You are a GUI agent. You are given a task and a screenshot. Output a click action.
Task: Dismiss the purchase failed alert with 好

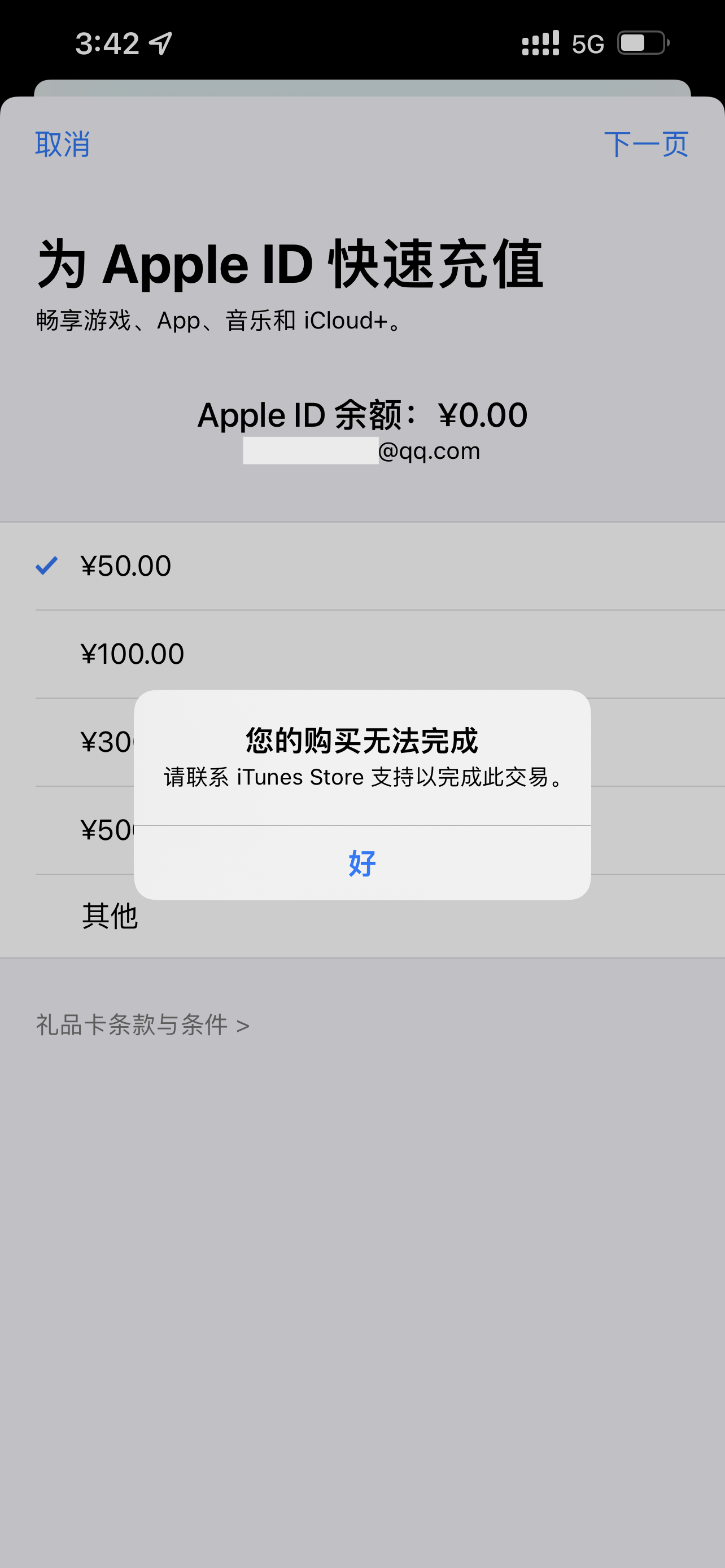362,863
